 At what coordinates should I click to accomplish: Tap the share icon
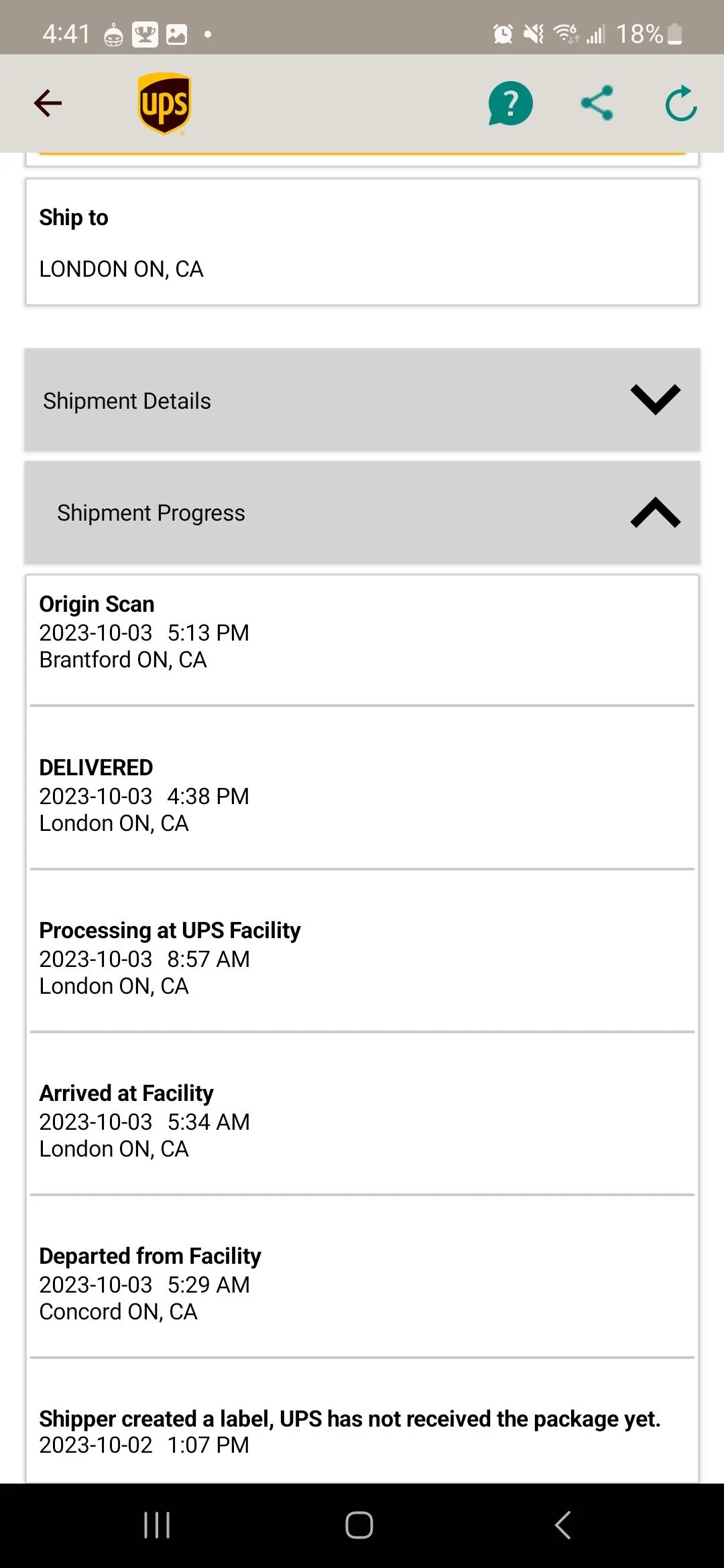[597, 103]
